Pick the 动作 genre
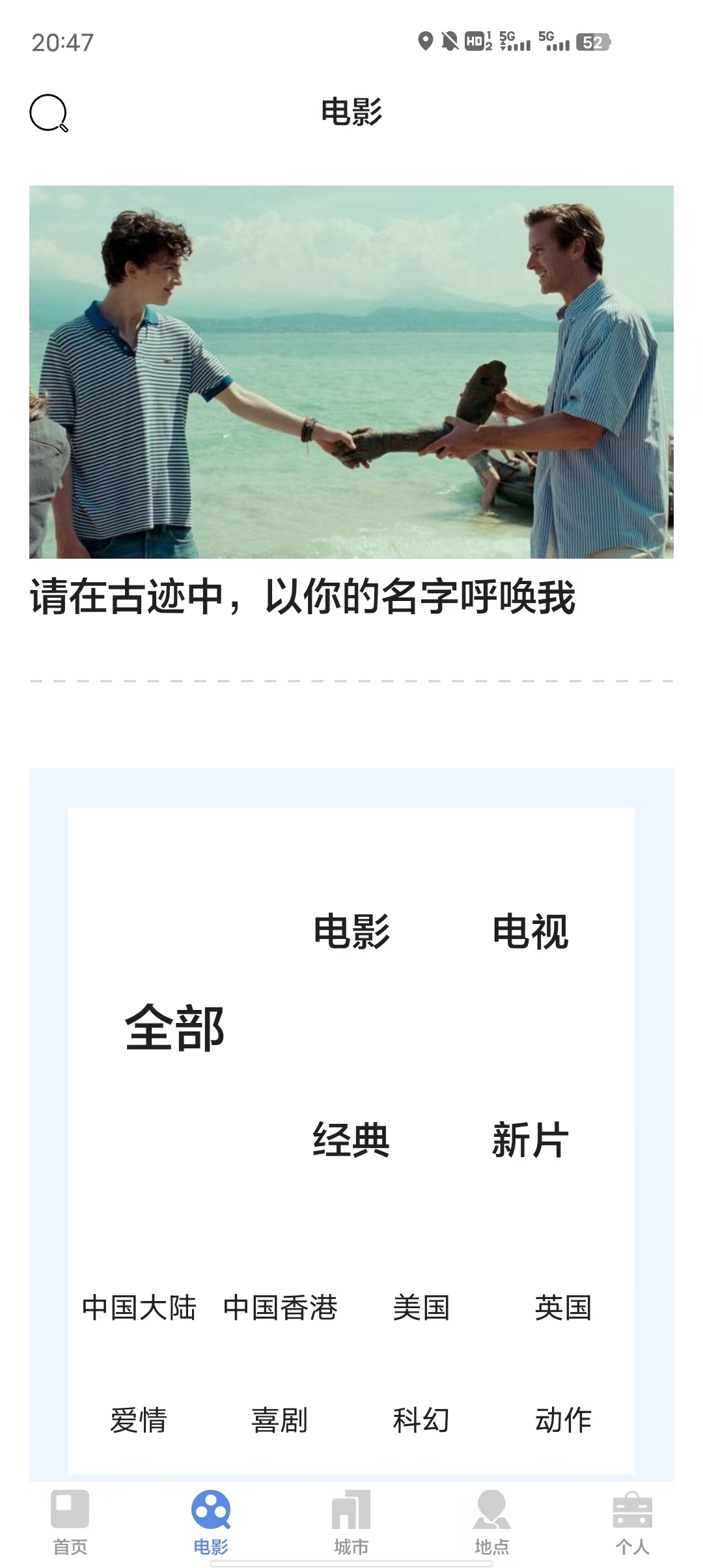 click(x=563, y=1420)
